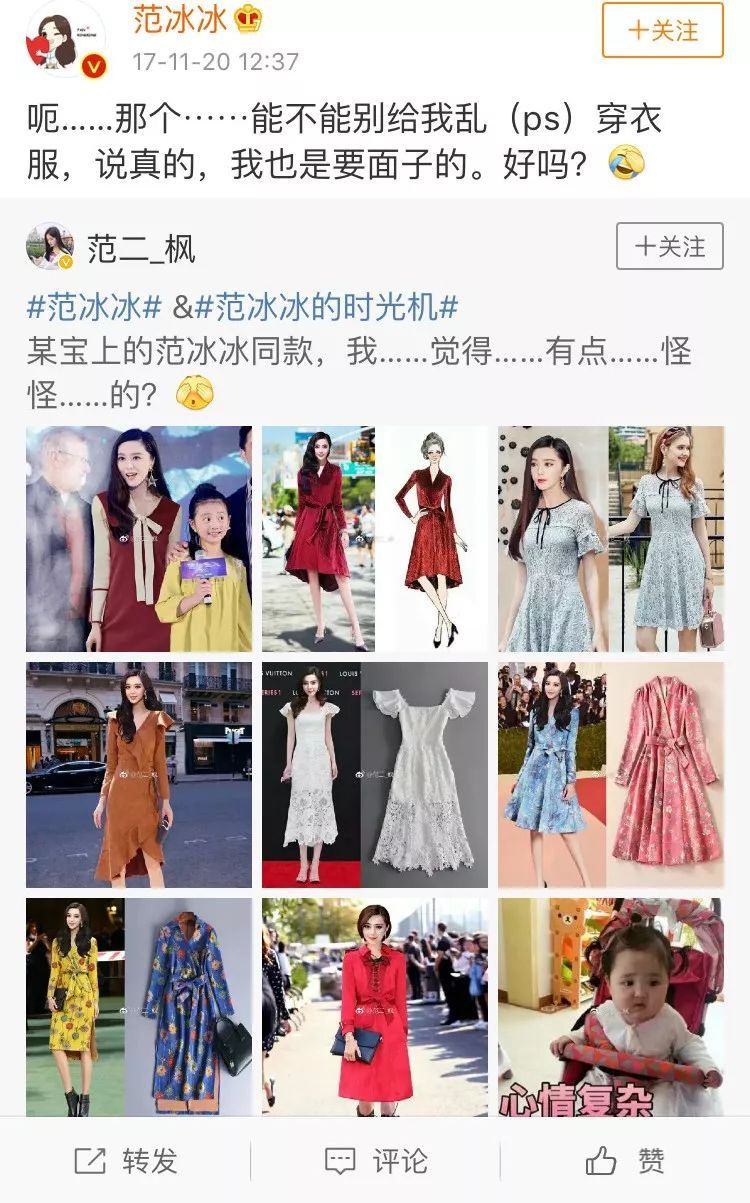Viewport: 750px width, 1203px height.
Task: View the photo with the girl in yellow
Action: [x=139, y=539]
